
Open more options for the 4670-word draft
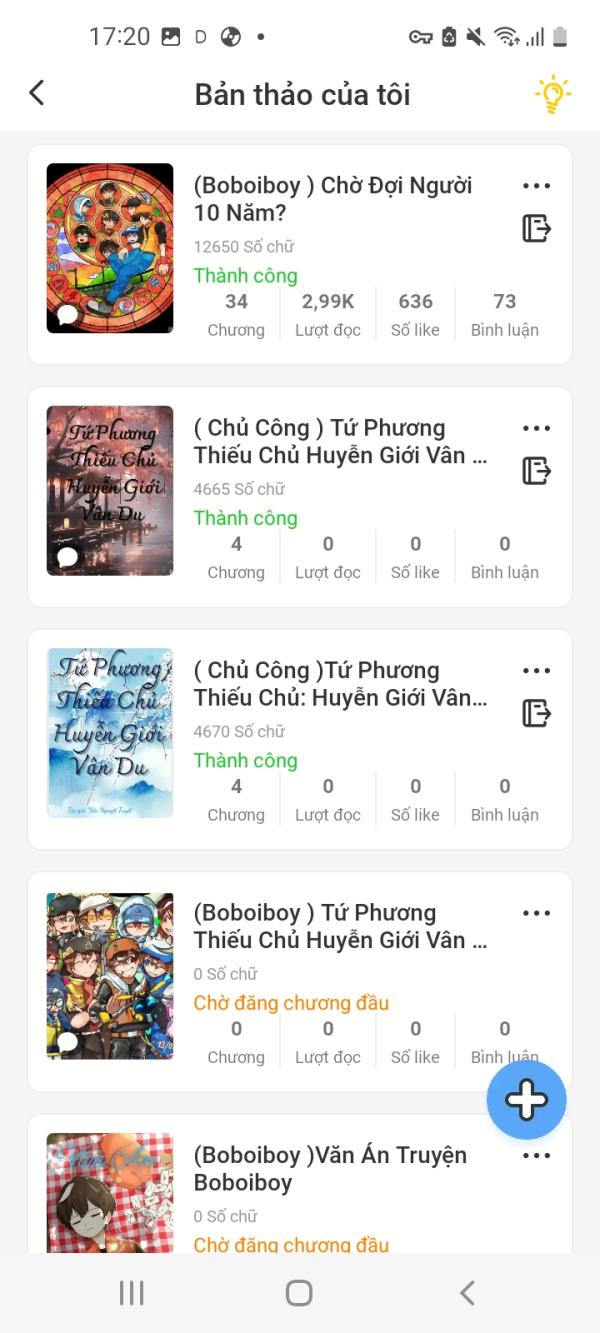pyautogui.click(x=536, y=671)
